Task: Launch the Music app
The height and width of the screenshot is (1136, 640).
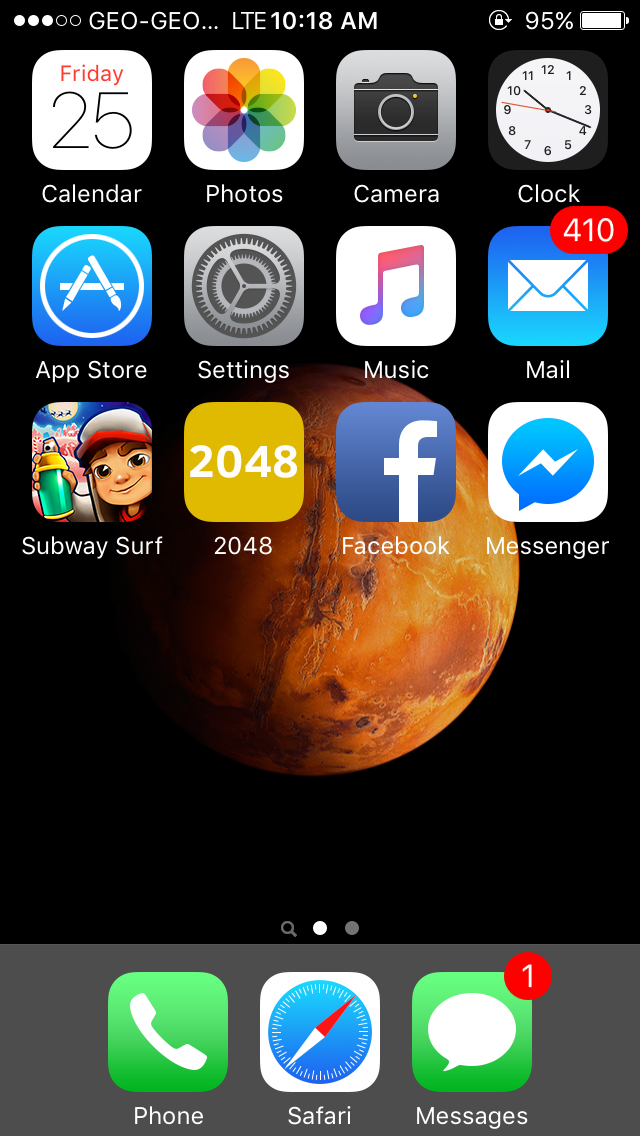Action: [396, 286]
